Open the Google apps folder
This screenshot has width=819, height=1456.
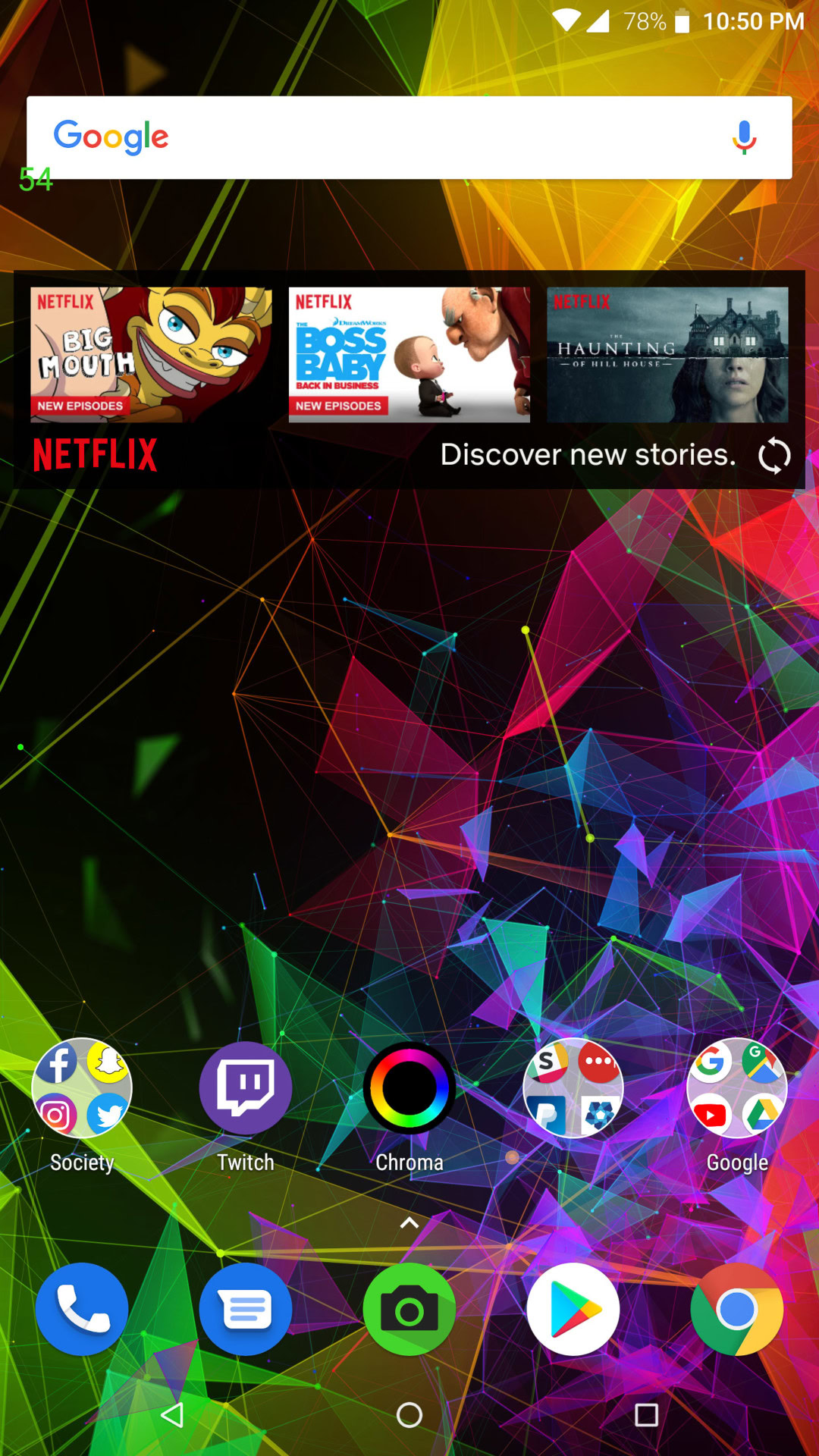pos(737,1105)
